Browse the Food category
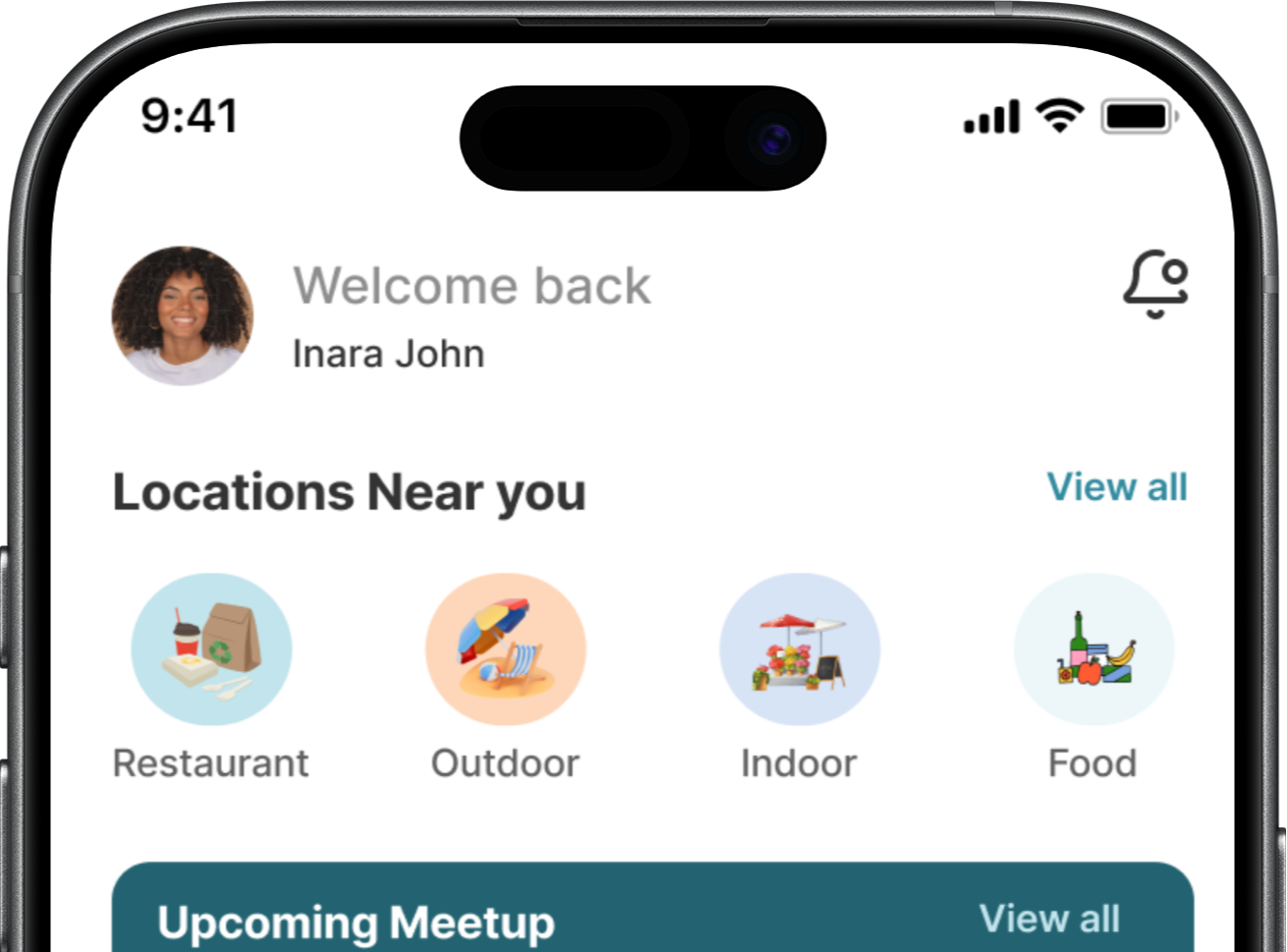Screen dimensions: 1287x952 (1093, 649)
